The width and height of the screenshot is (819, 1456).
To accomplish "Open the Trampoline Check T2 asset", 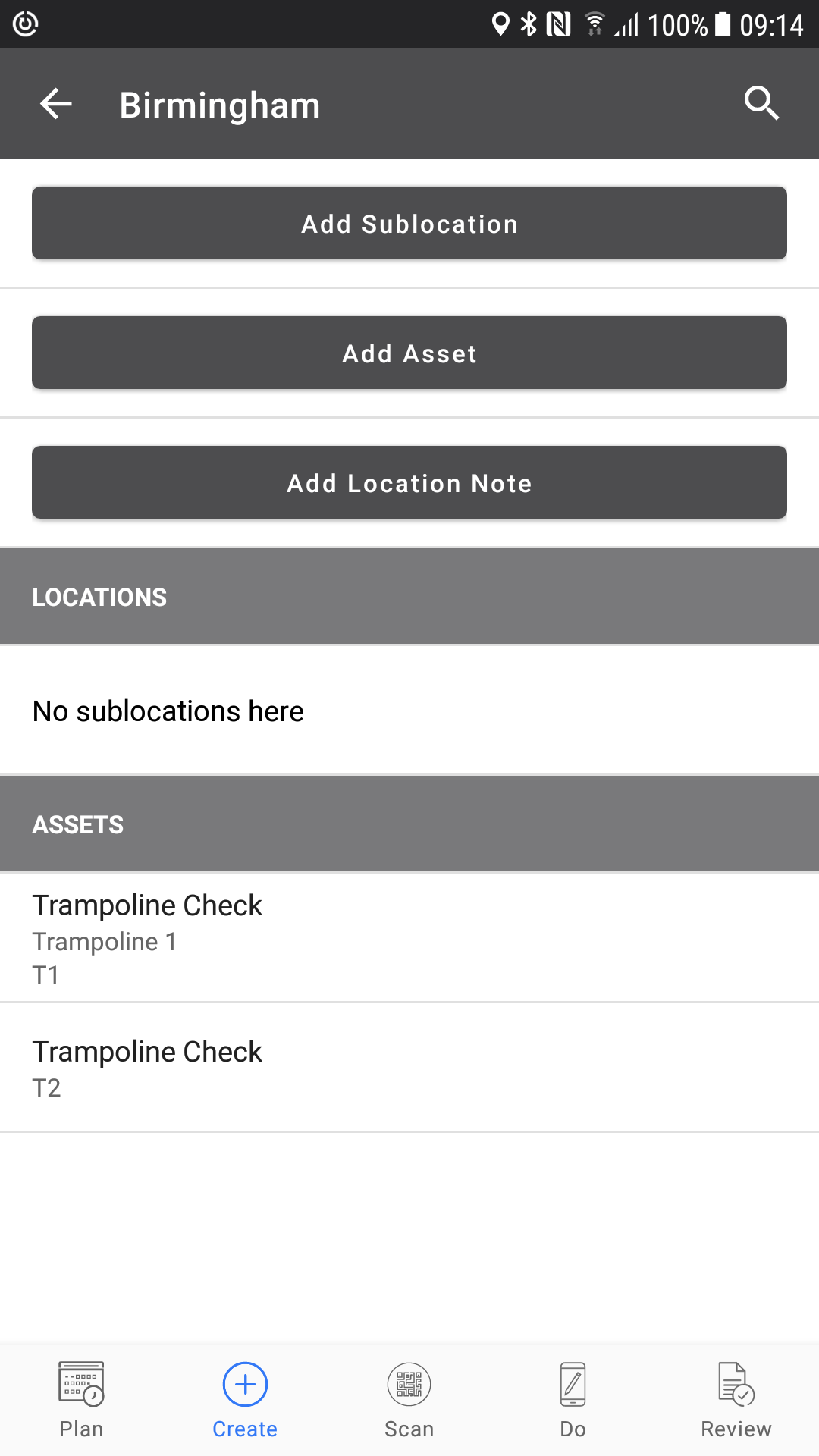I will point(409,1068).
